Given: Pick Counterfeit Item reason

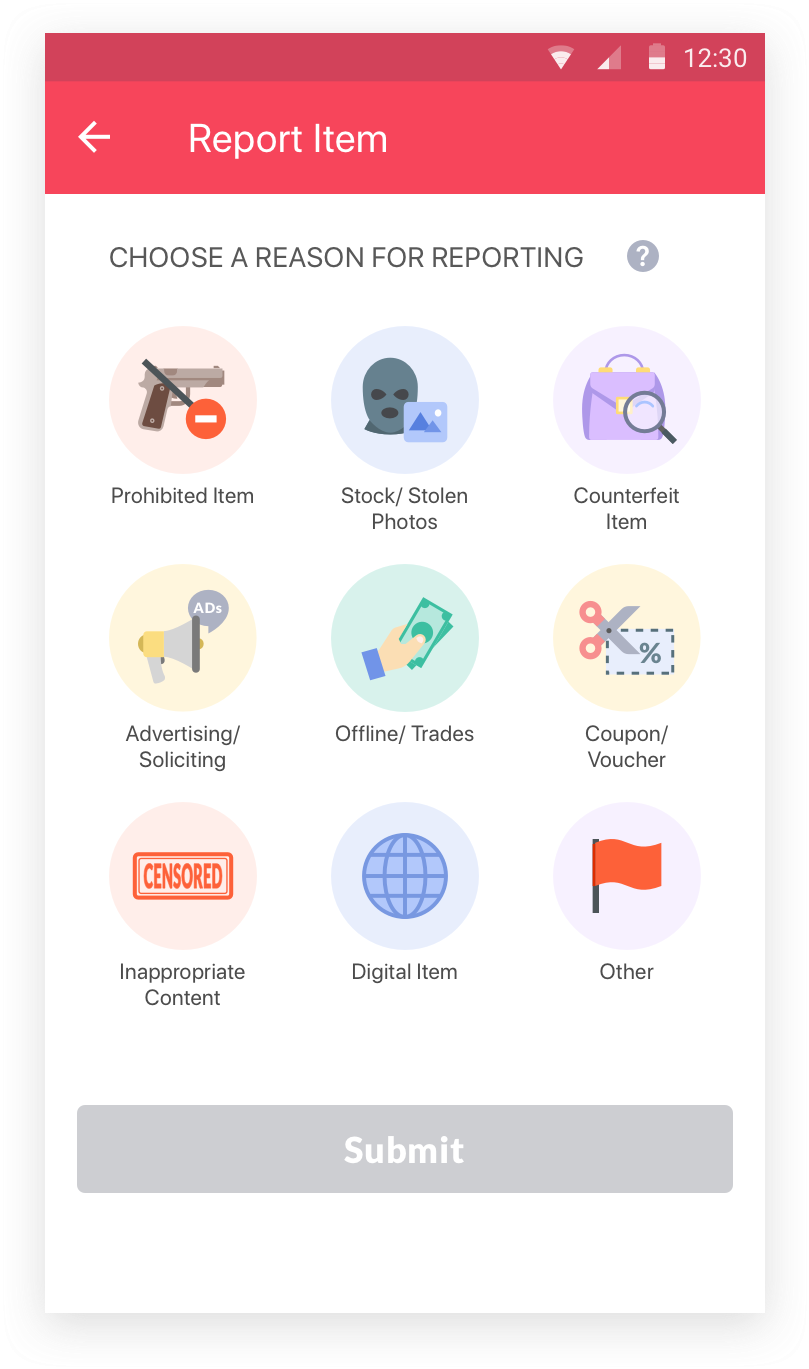Looking at the screenshot, I should (x=627, y=400).
